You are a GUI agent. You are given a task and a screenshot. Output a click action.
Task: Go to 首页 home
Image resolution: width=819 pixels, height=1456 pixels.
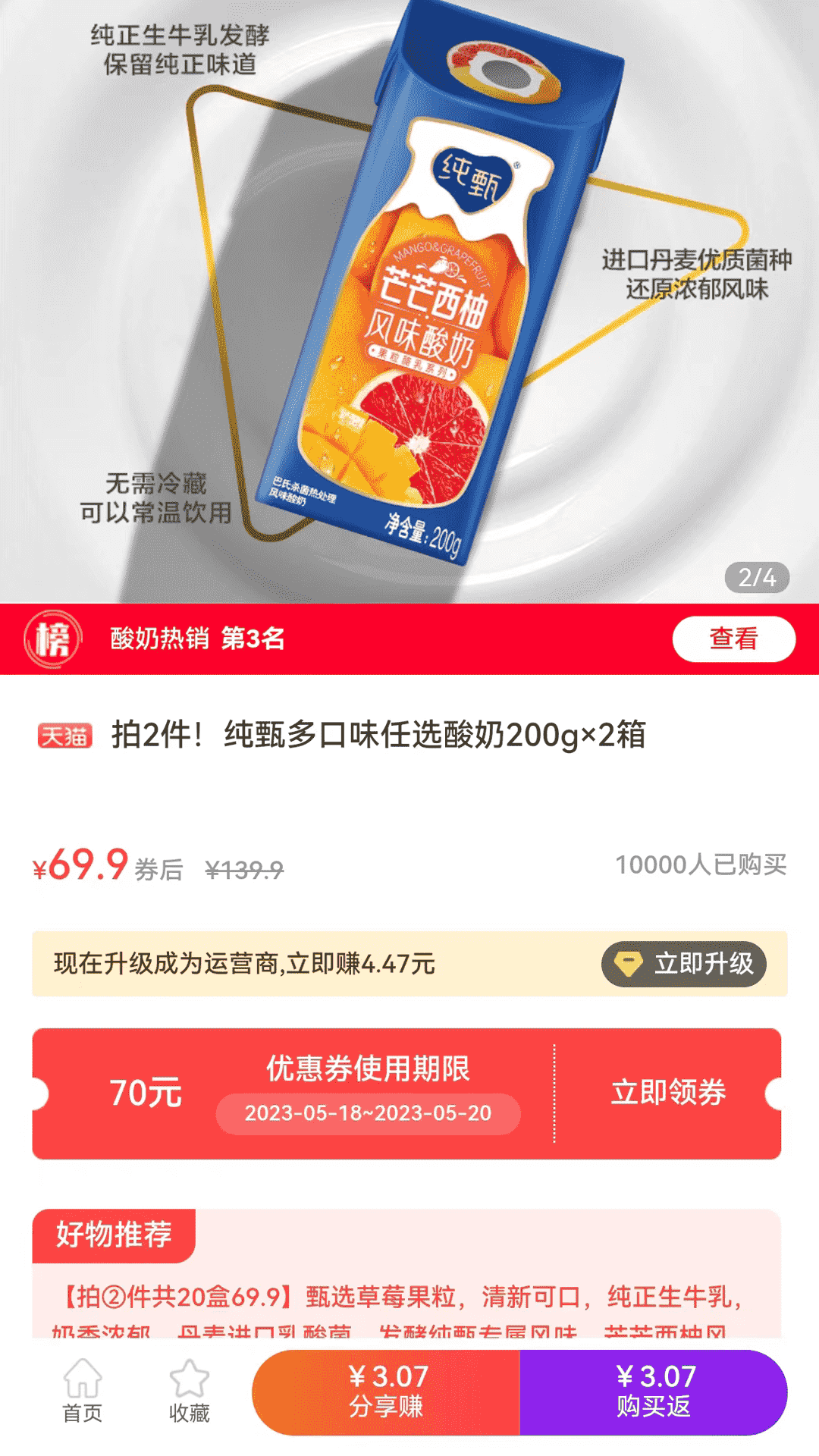coord(82,1391)
